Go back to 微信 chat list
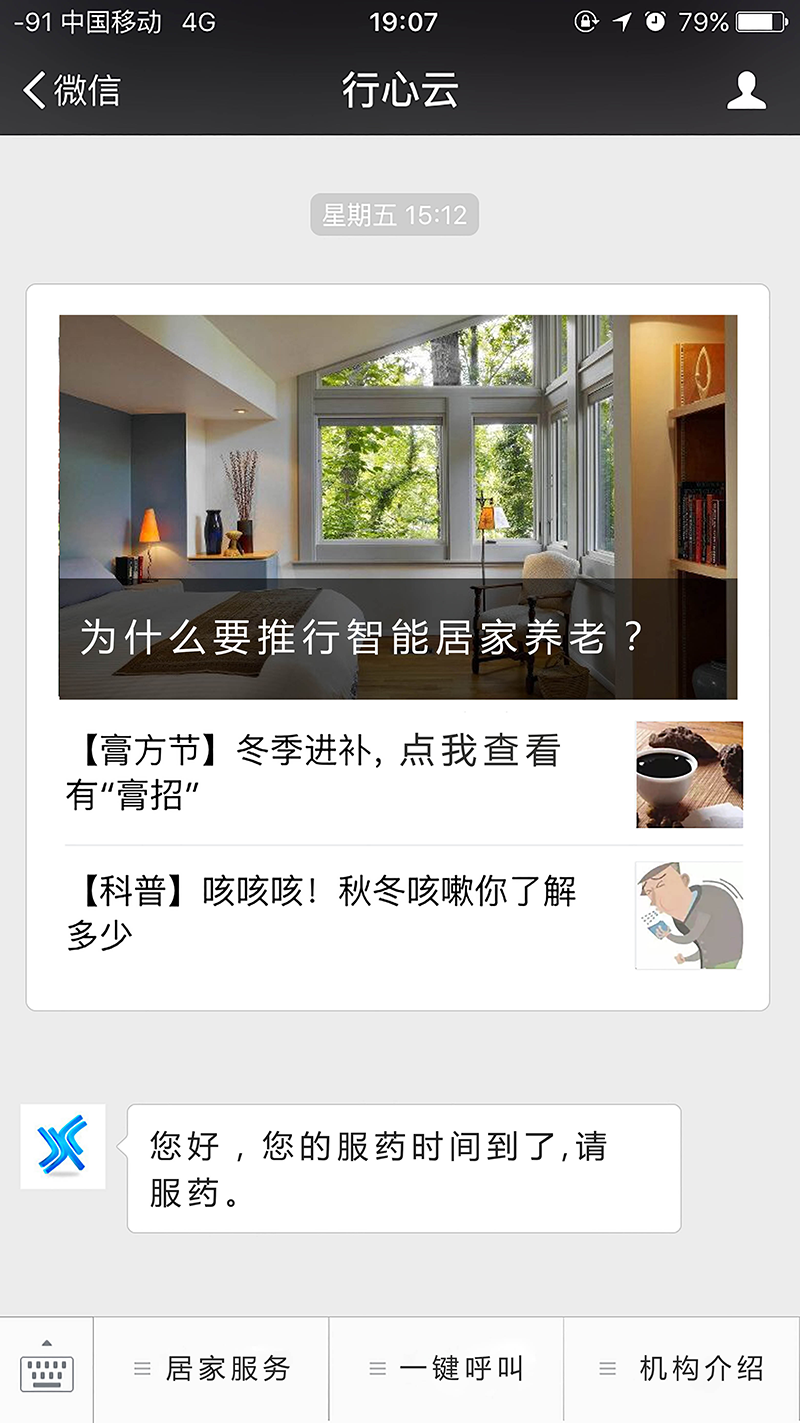This screenshot has height=1423, width=800. pyautogui.click(x=70, y=90)
